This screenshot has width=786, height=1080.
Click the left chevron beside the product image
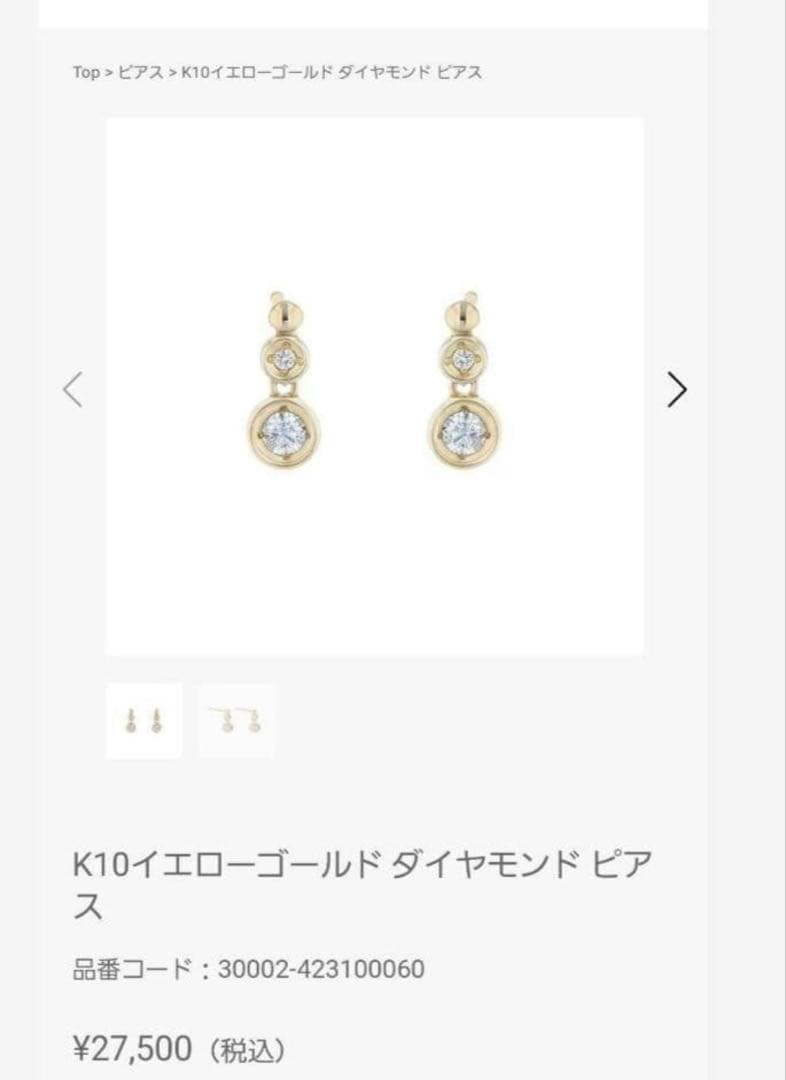pos(70,387)
